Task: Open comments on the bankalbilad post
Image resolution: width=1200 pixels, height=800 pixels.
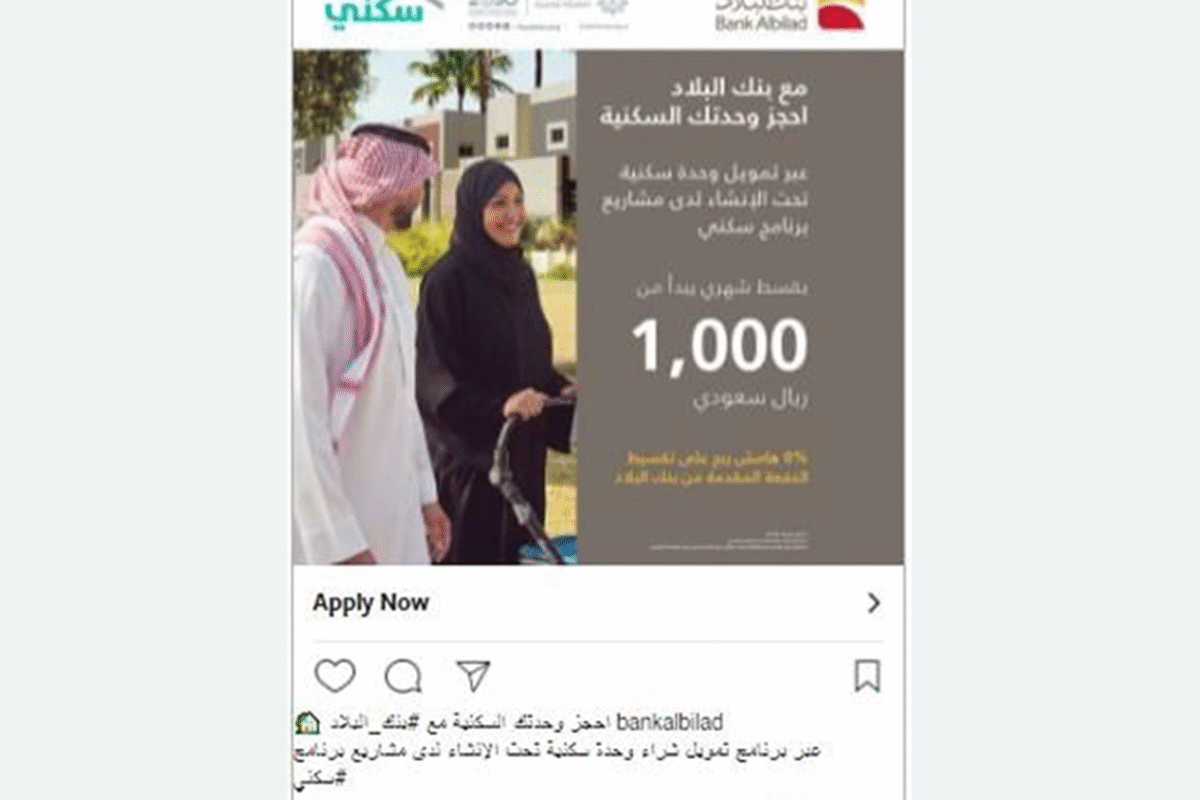Action: pos(403,677)
